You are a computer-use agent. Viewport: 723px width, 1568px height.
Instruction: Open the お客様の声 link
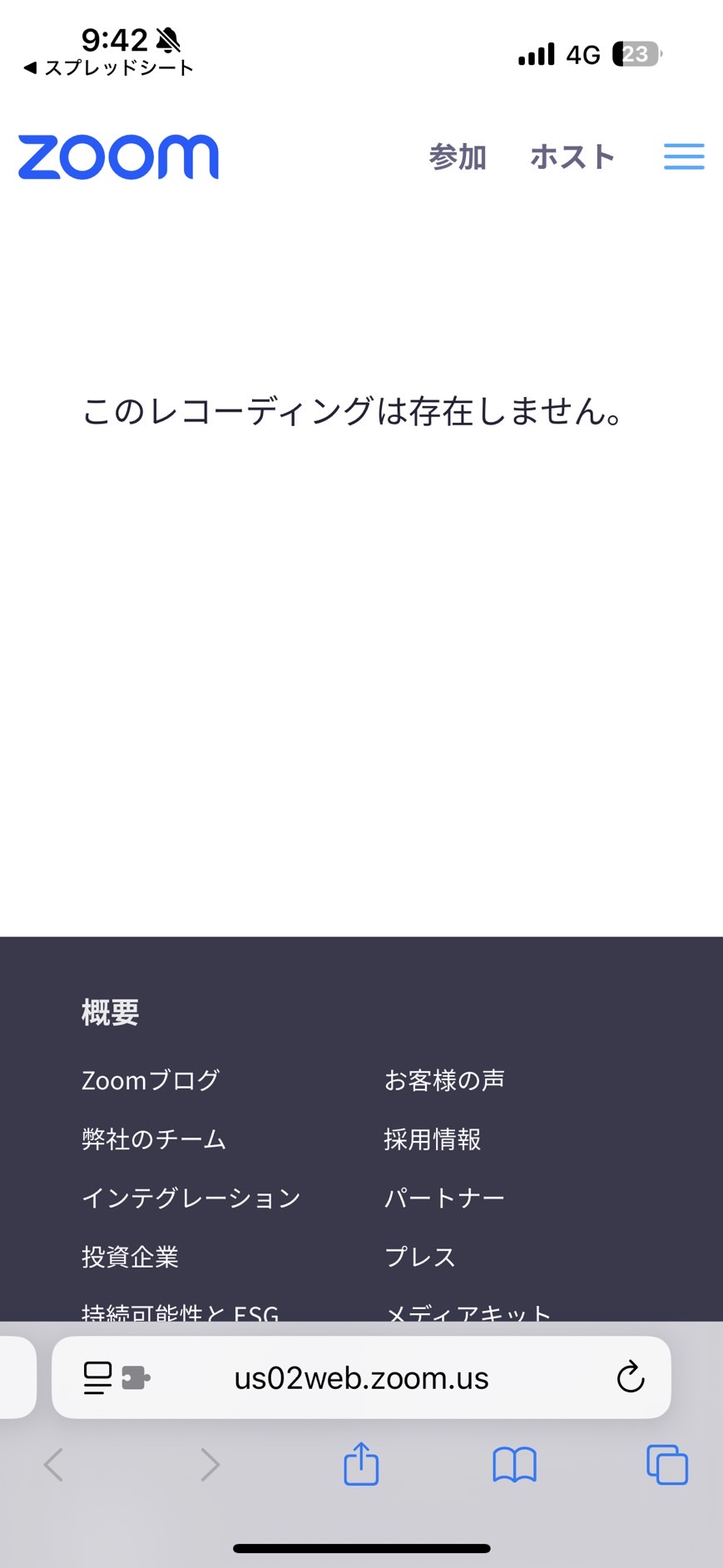(444, 1080)
